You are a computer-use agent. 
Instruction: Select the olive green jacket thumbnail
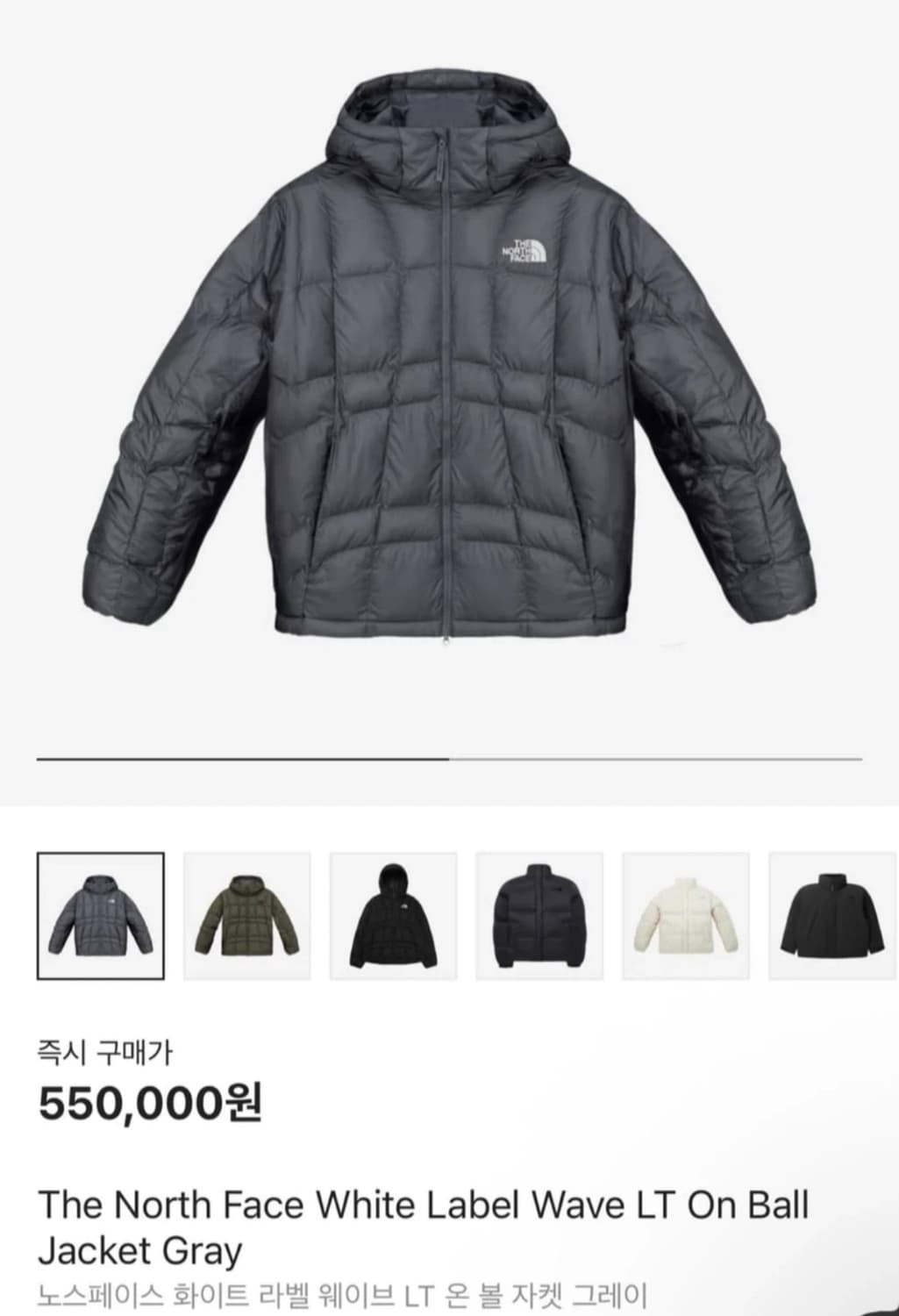(x=249, y=917)
